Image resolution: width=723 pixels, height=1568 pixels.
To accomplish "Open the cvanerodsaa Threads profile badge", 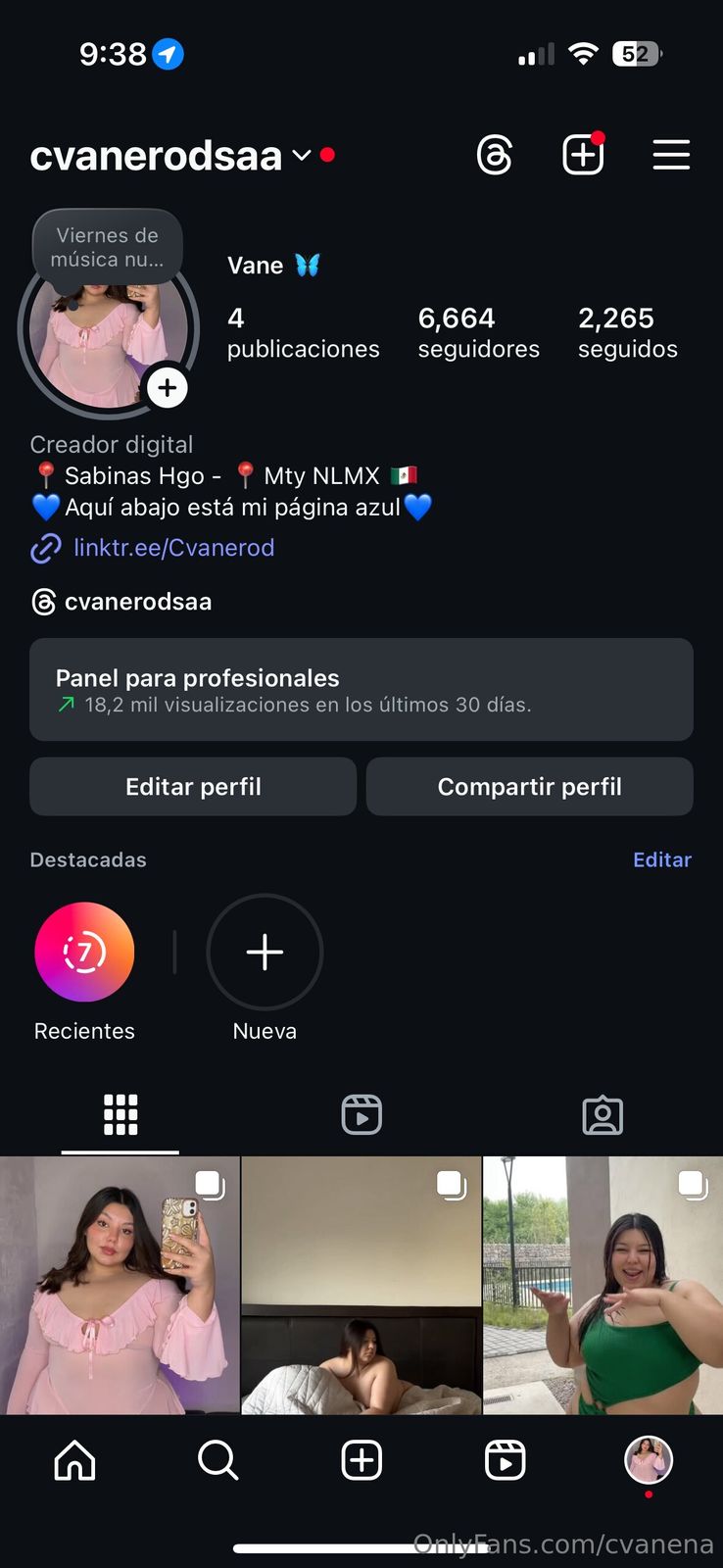I will (122, 602).
